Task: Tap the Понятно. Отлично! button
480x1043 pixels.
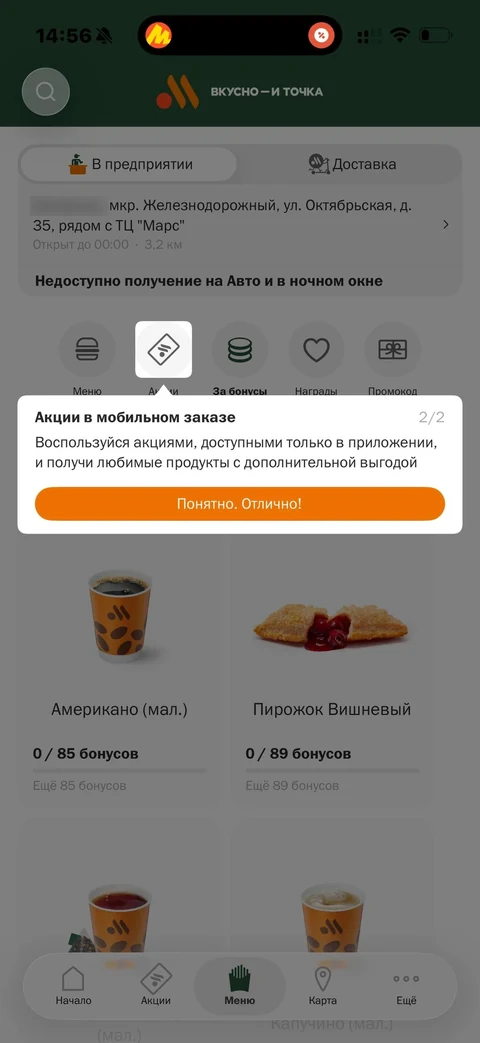Action: [240, 504]
